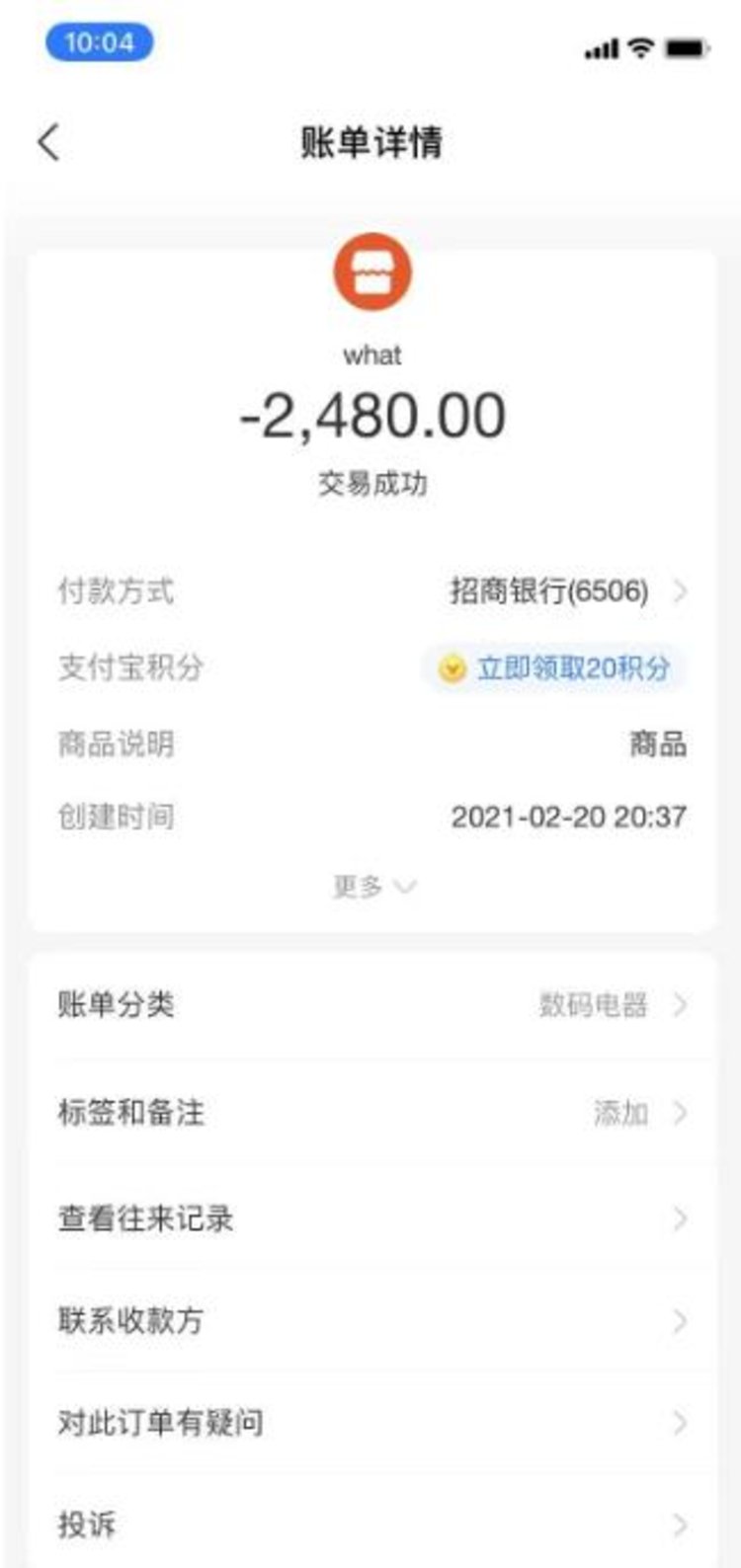Tap the 投诉 row
Screen dimensions: 741x1568
(x=372, y=1523)
